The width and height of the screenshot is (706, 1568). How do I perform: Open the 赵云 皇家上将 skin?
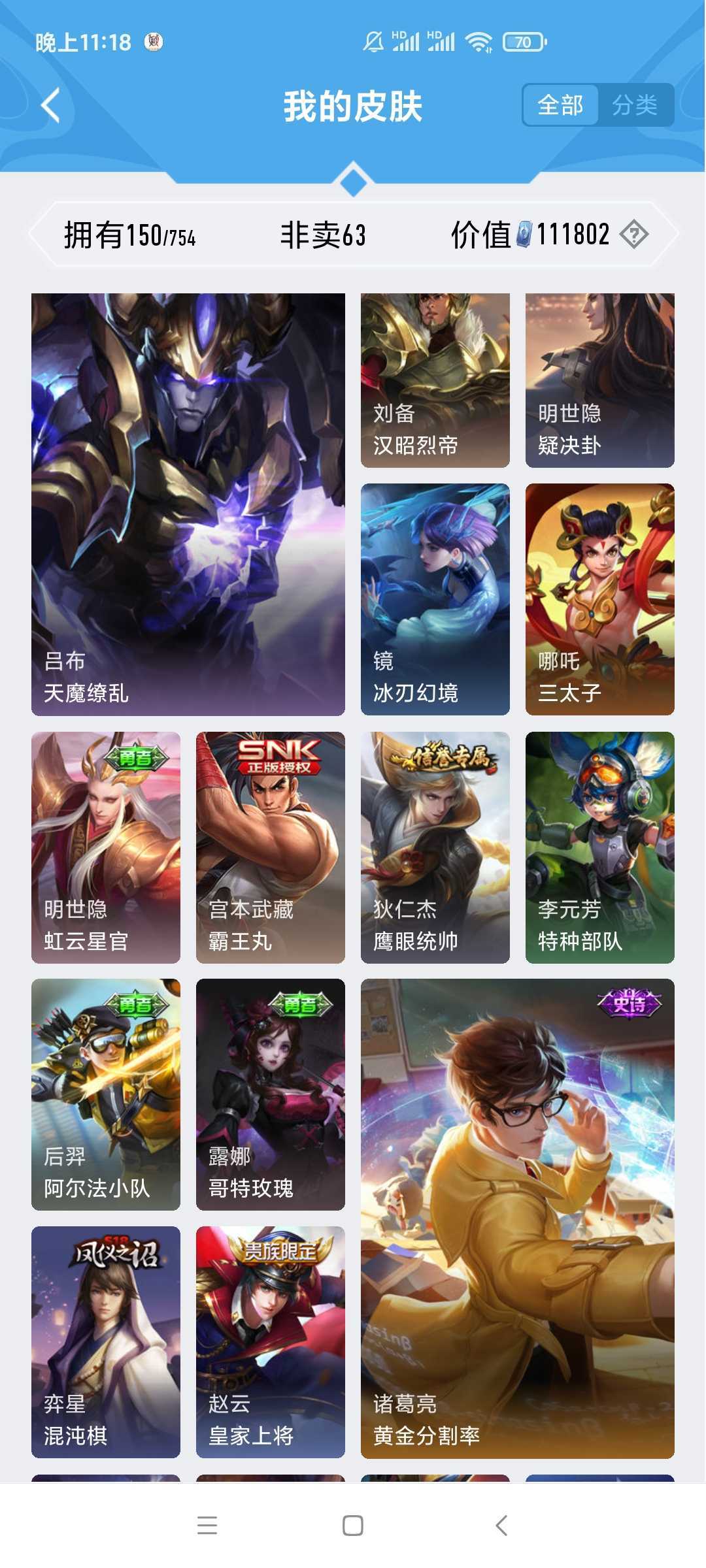click(271, 1342)
